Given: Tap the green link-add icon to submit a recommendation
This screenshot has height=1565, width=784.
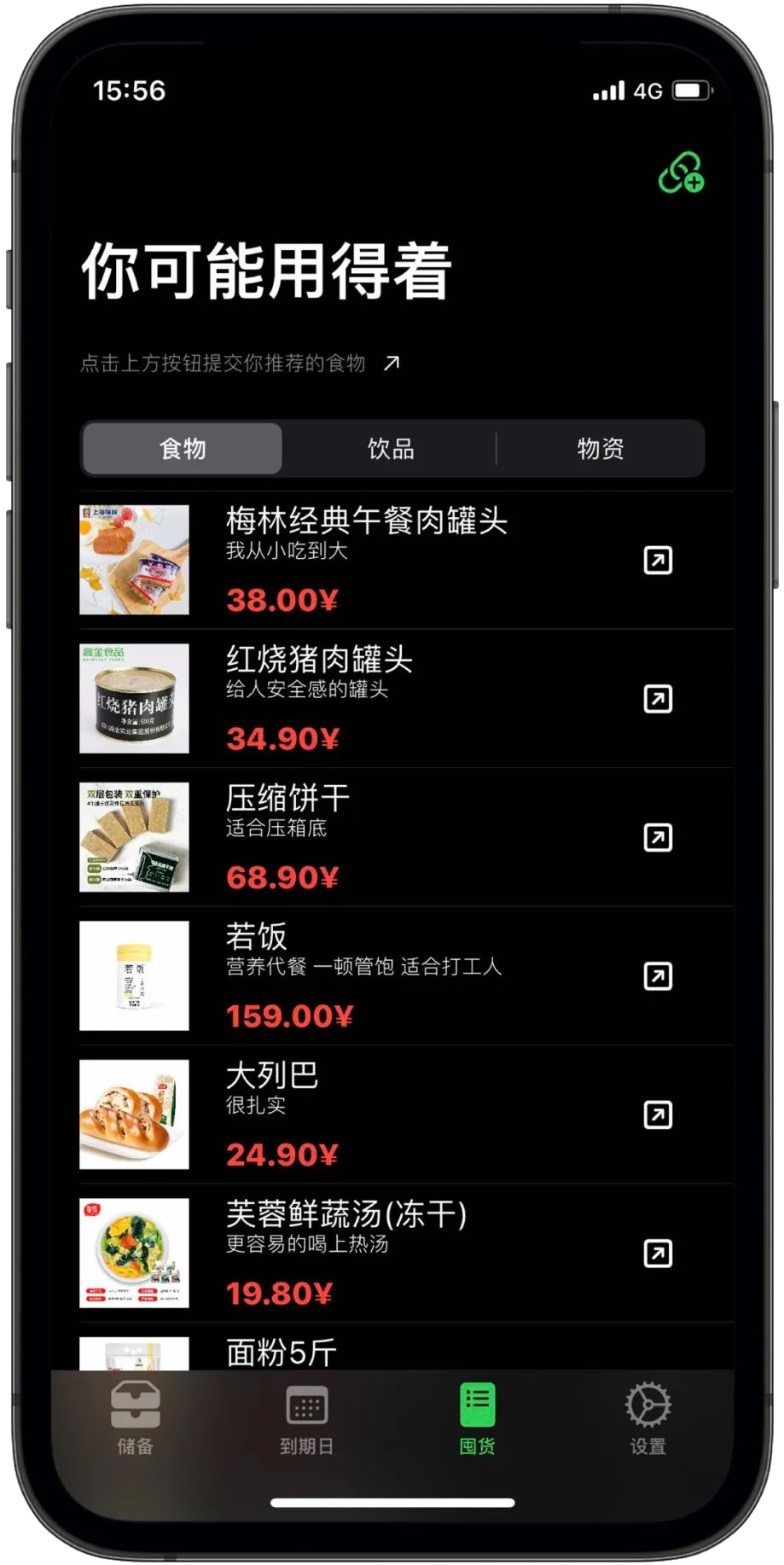Looking at the screenshot, I should pos(681,172).
